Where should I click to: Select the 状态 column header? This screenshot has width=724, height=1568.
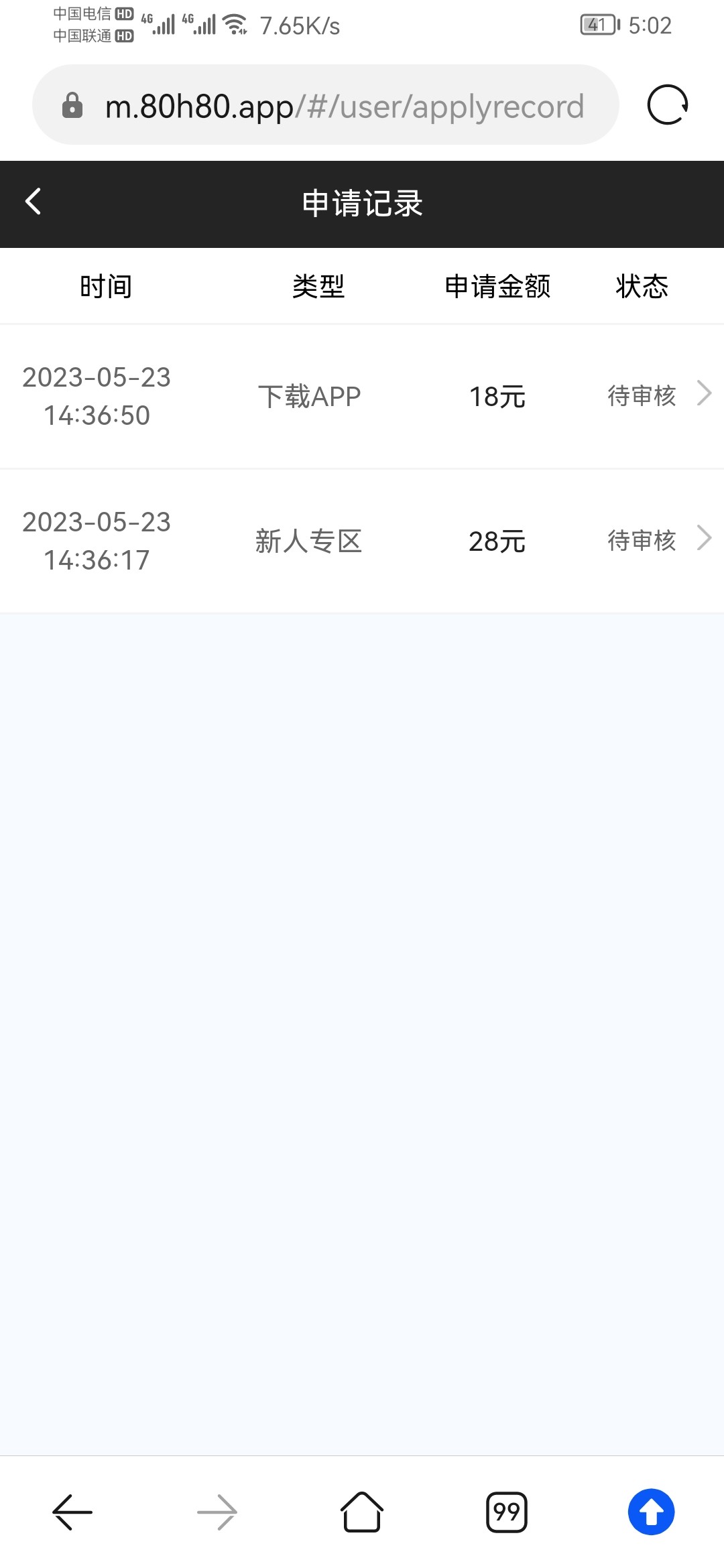(642, 285)
